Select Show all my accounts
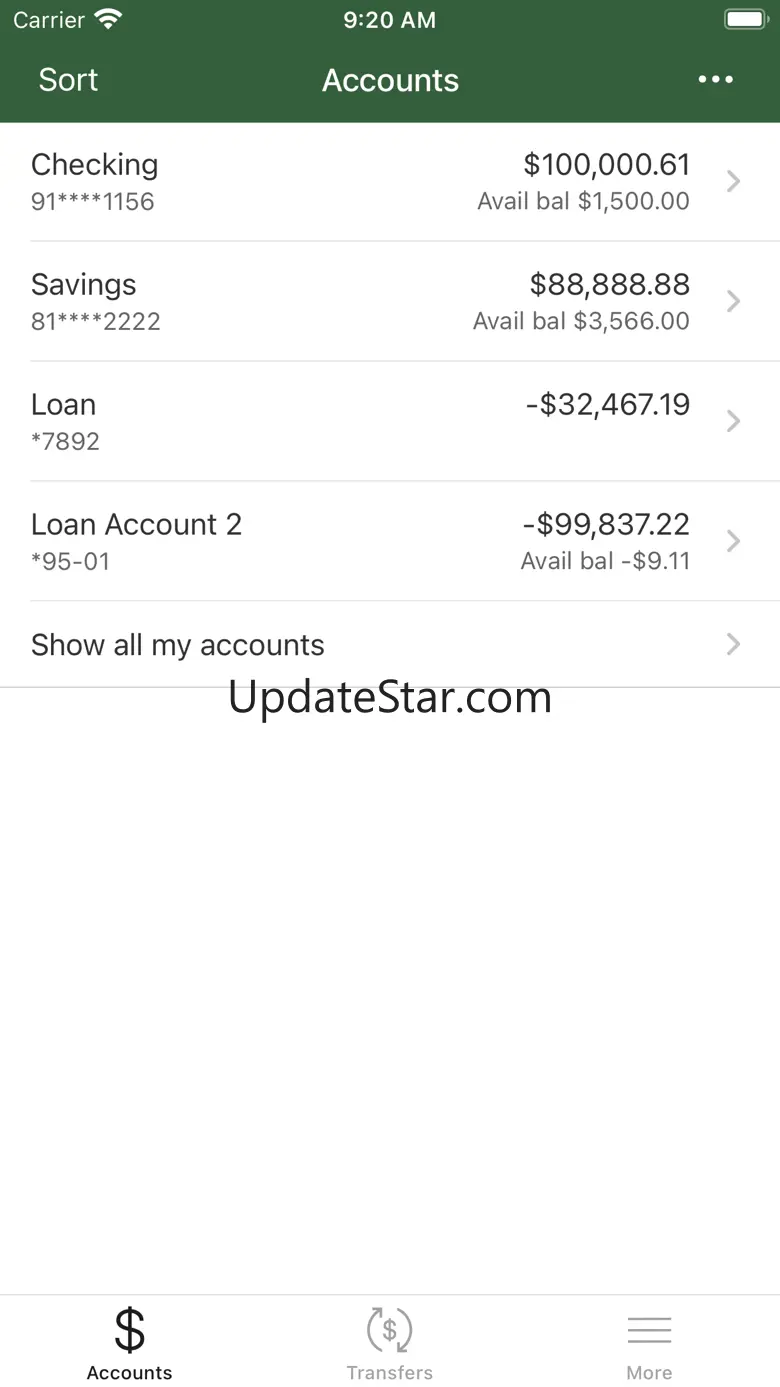The height and width of the screenshot is (1387, 780). click(390, 645)
